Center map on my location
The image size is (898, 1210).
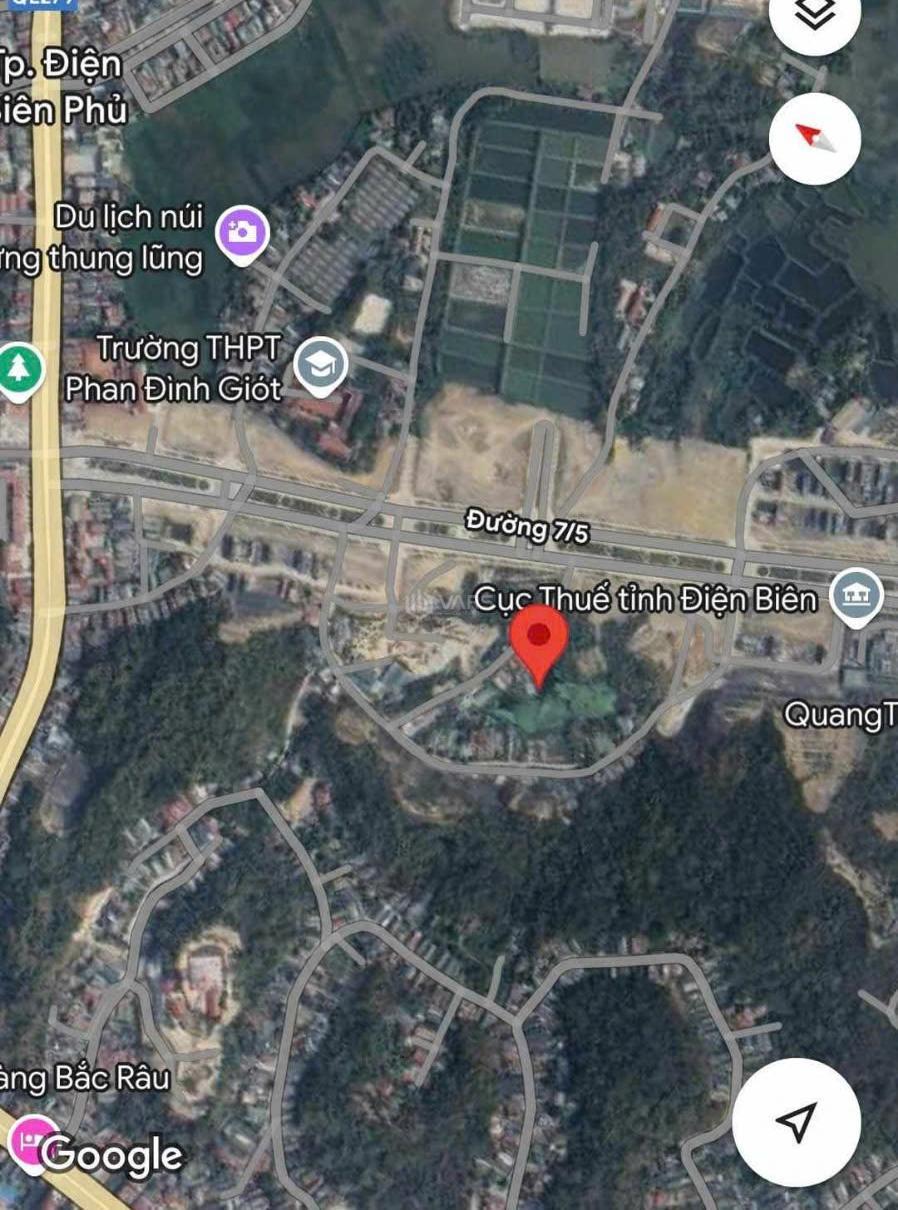click(x=796, y=1122)
